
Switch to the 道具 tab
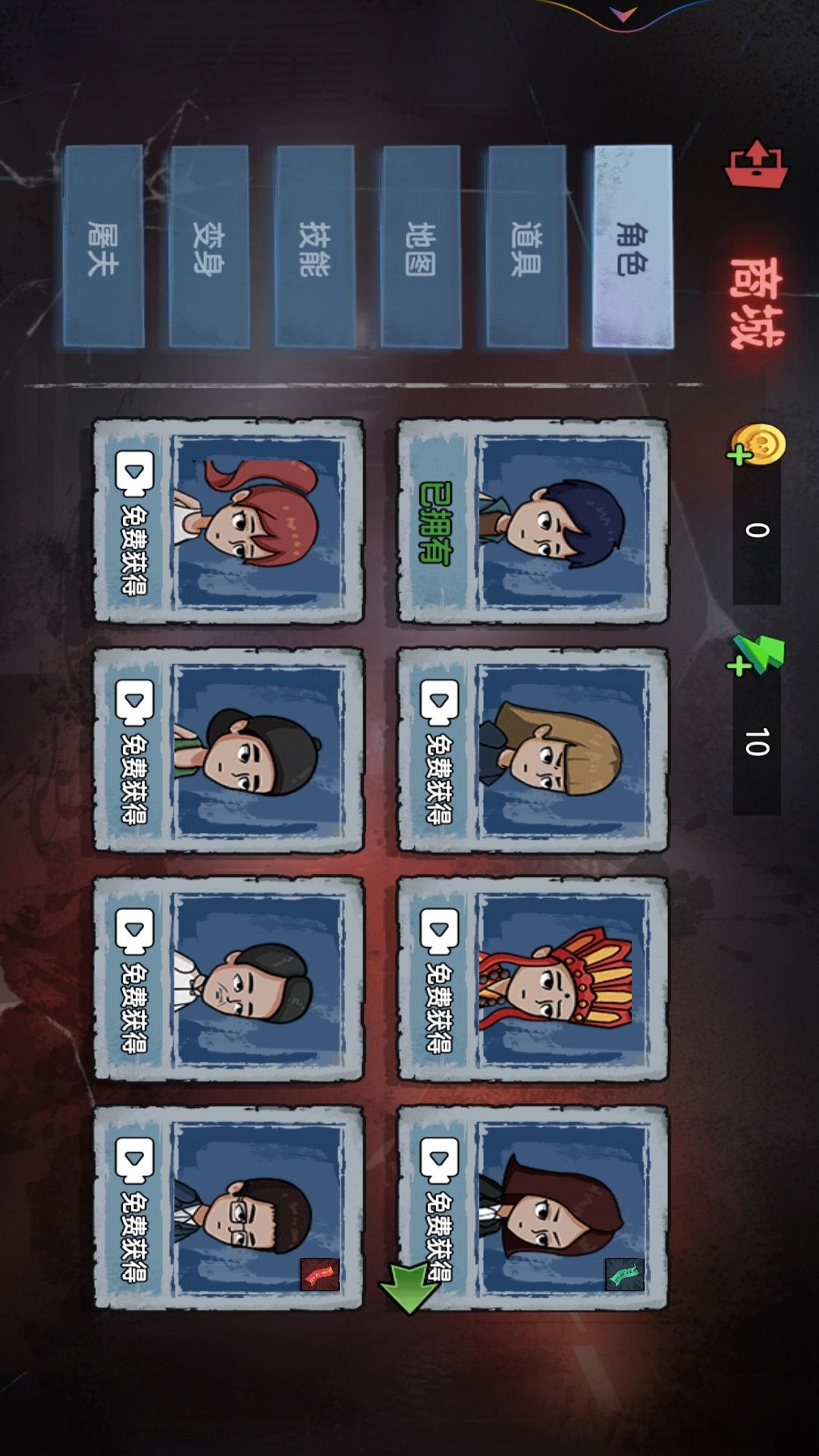coord(526,246)
